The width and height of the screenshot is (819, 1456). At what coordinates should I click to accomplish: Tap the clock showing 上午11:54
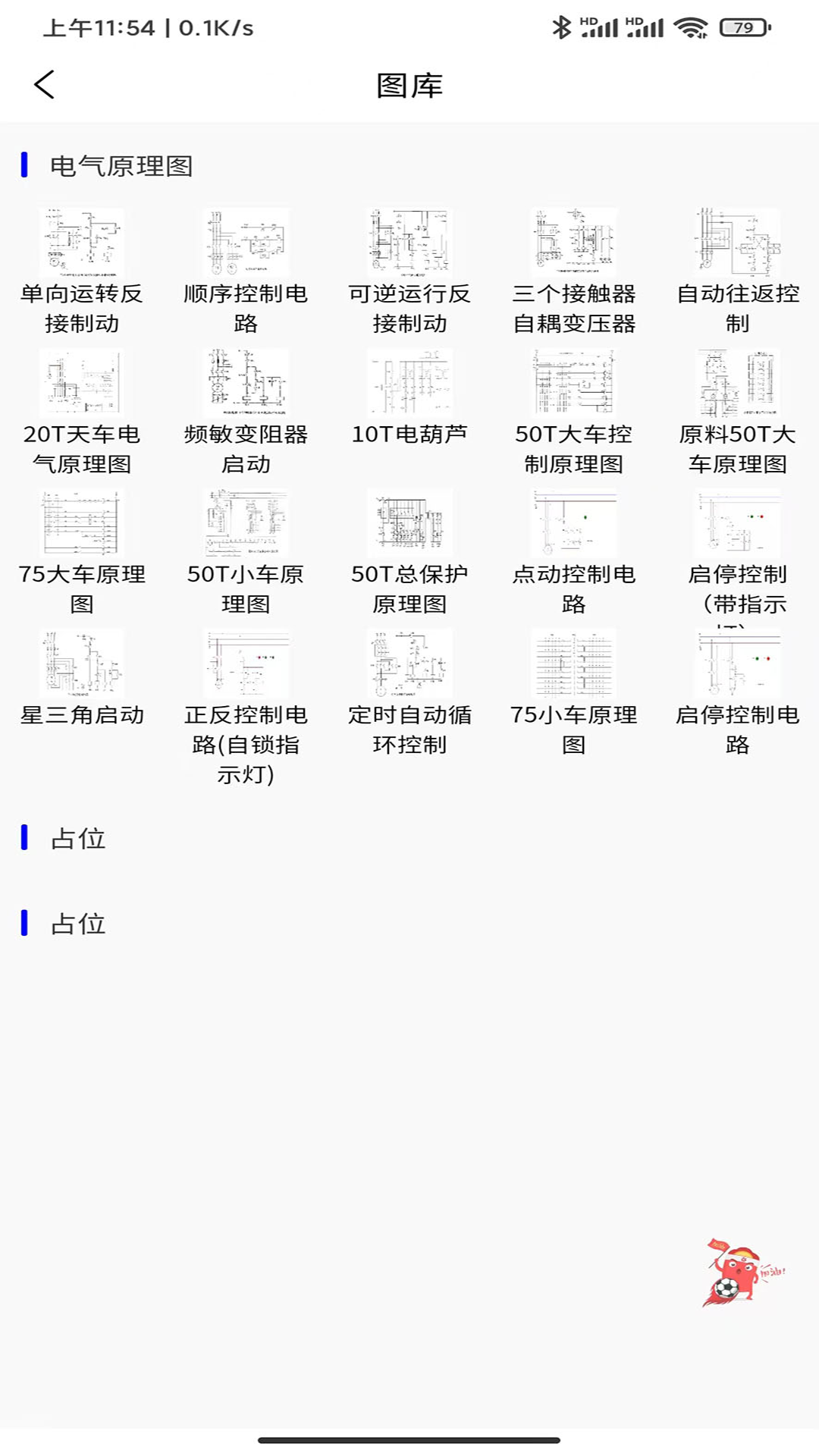(97, 28)
